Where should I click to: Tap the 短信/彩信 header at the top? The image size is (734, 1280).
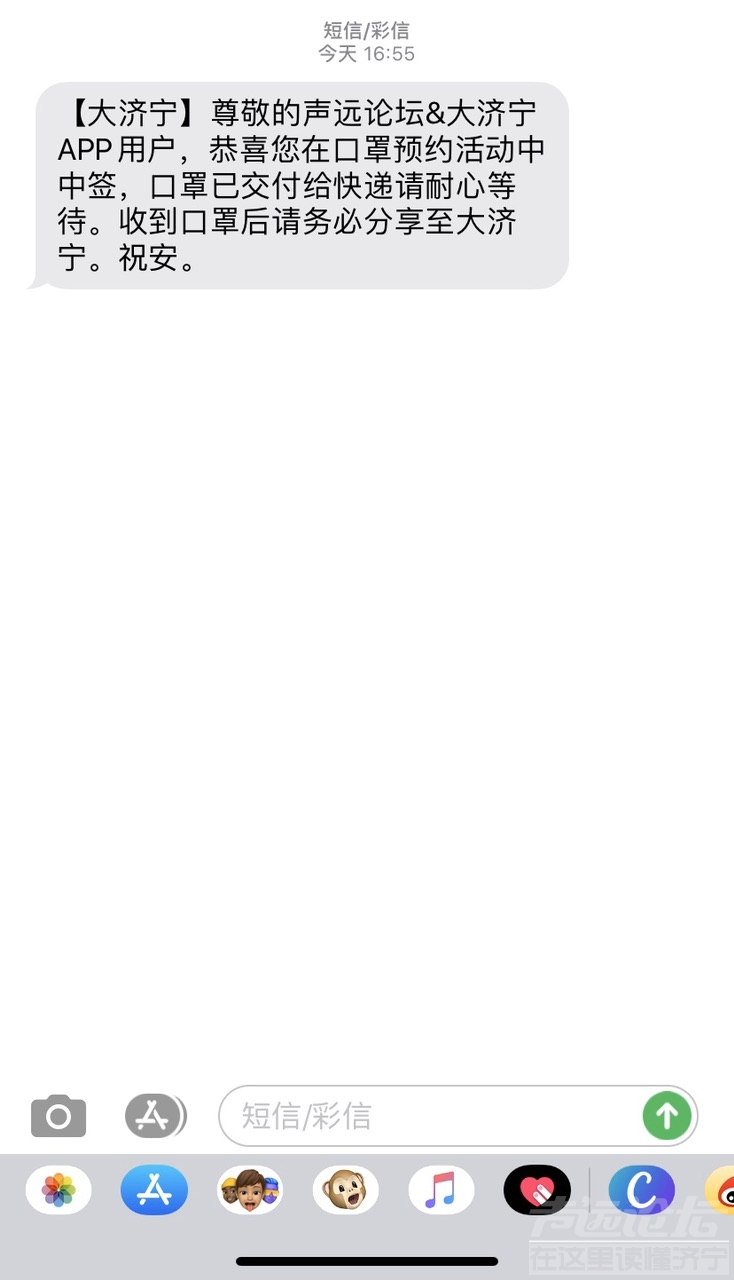click(x=366, y=30)
